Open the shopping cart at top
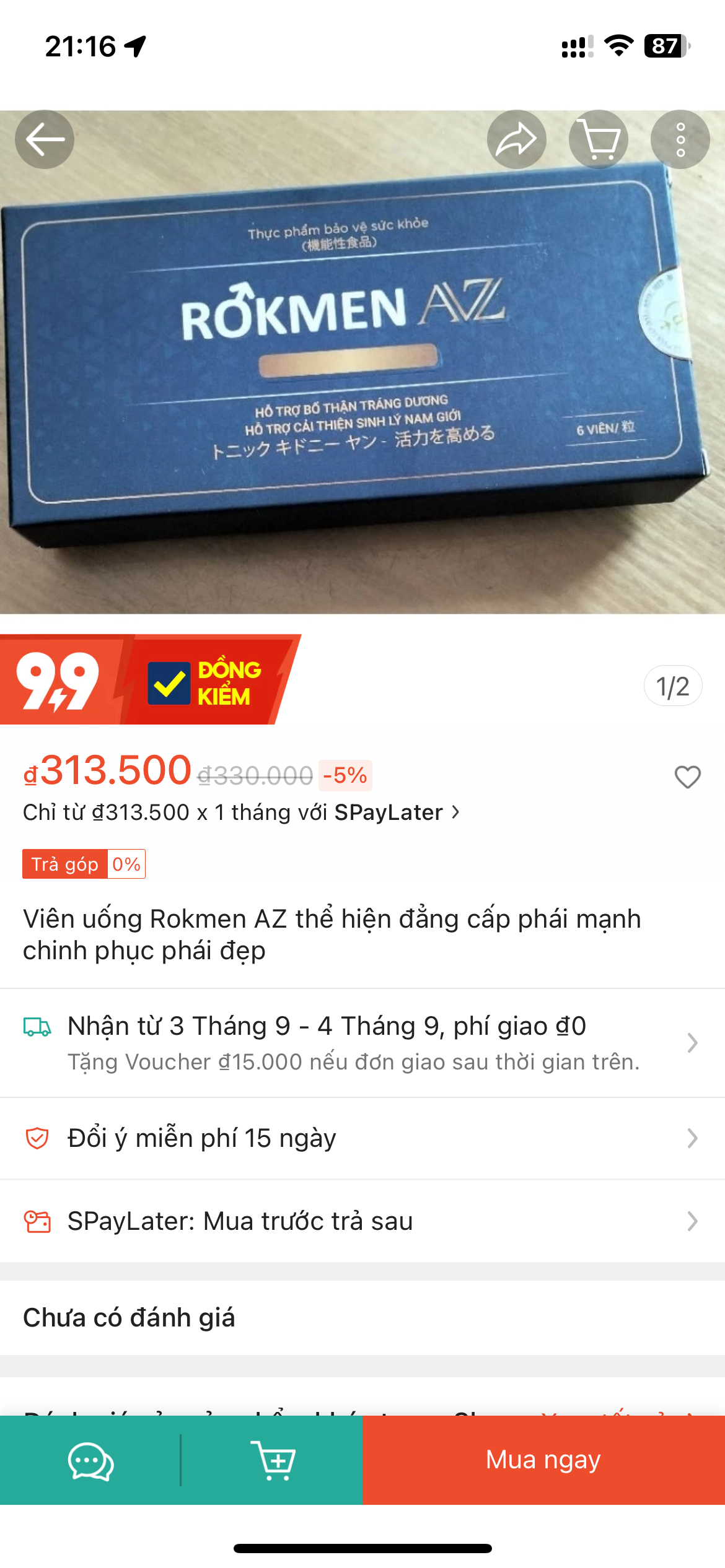The width and height of the screenshot is (725, 1568). [x=598, y=139]
